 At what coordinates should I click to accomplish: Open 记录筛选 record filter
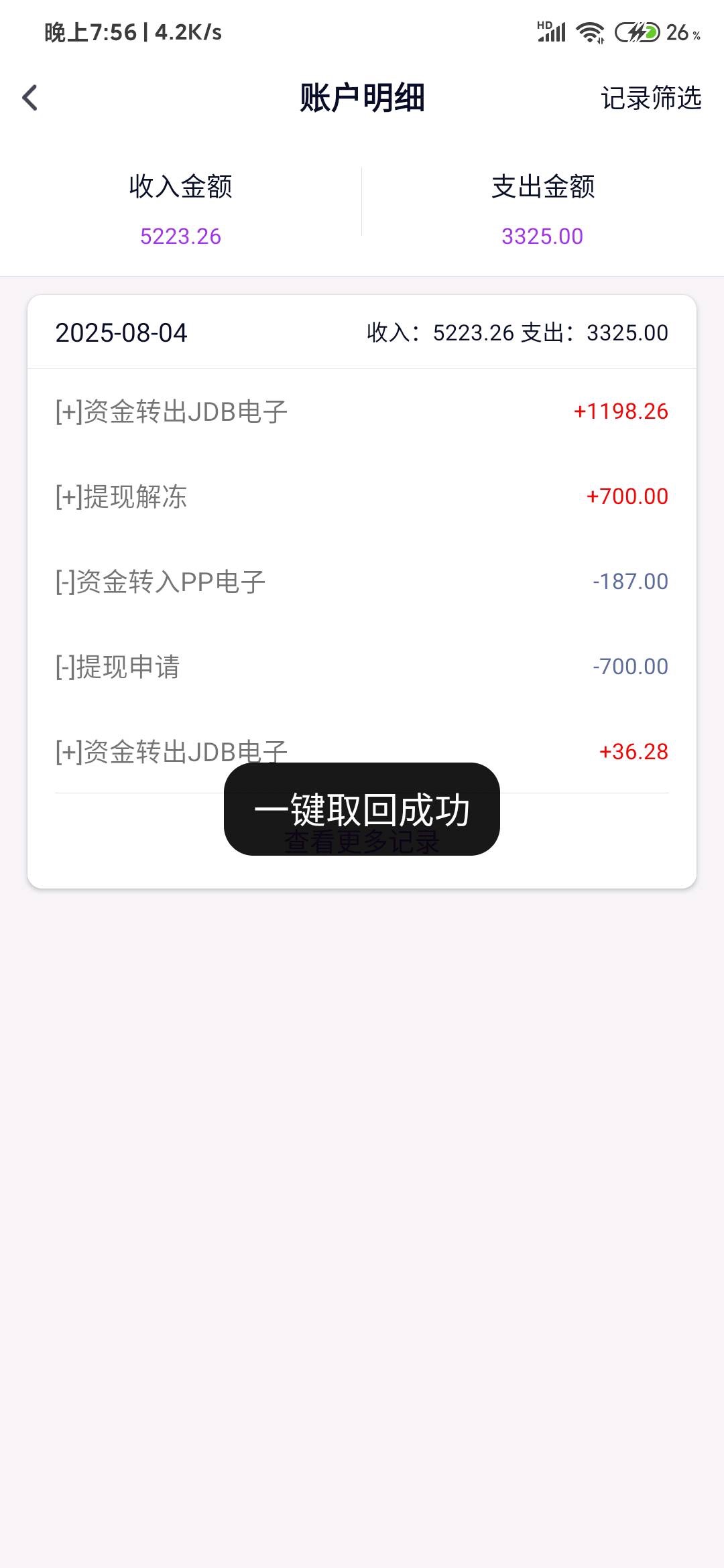click(x=650, y=98)
